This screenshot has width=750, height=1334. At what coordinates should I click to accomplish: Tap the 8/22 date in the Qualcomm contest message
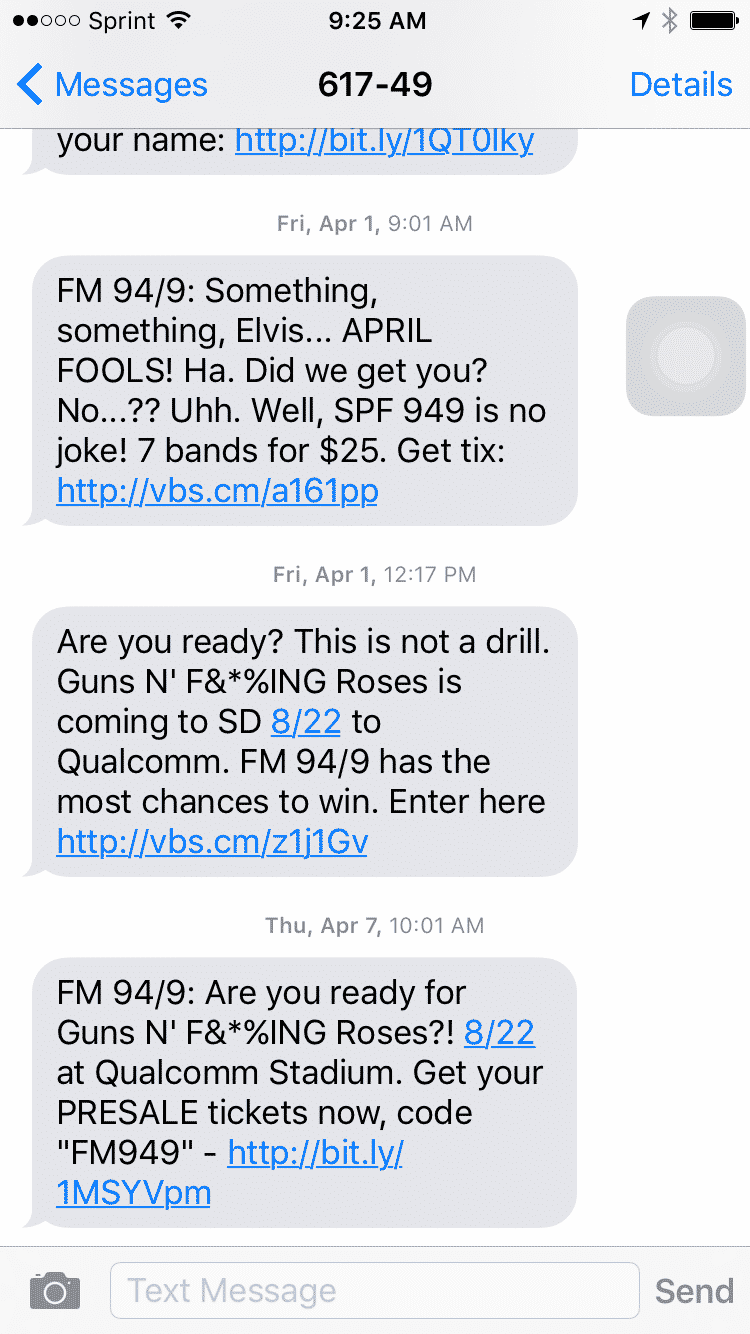[x=306, y=722]
